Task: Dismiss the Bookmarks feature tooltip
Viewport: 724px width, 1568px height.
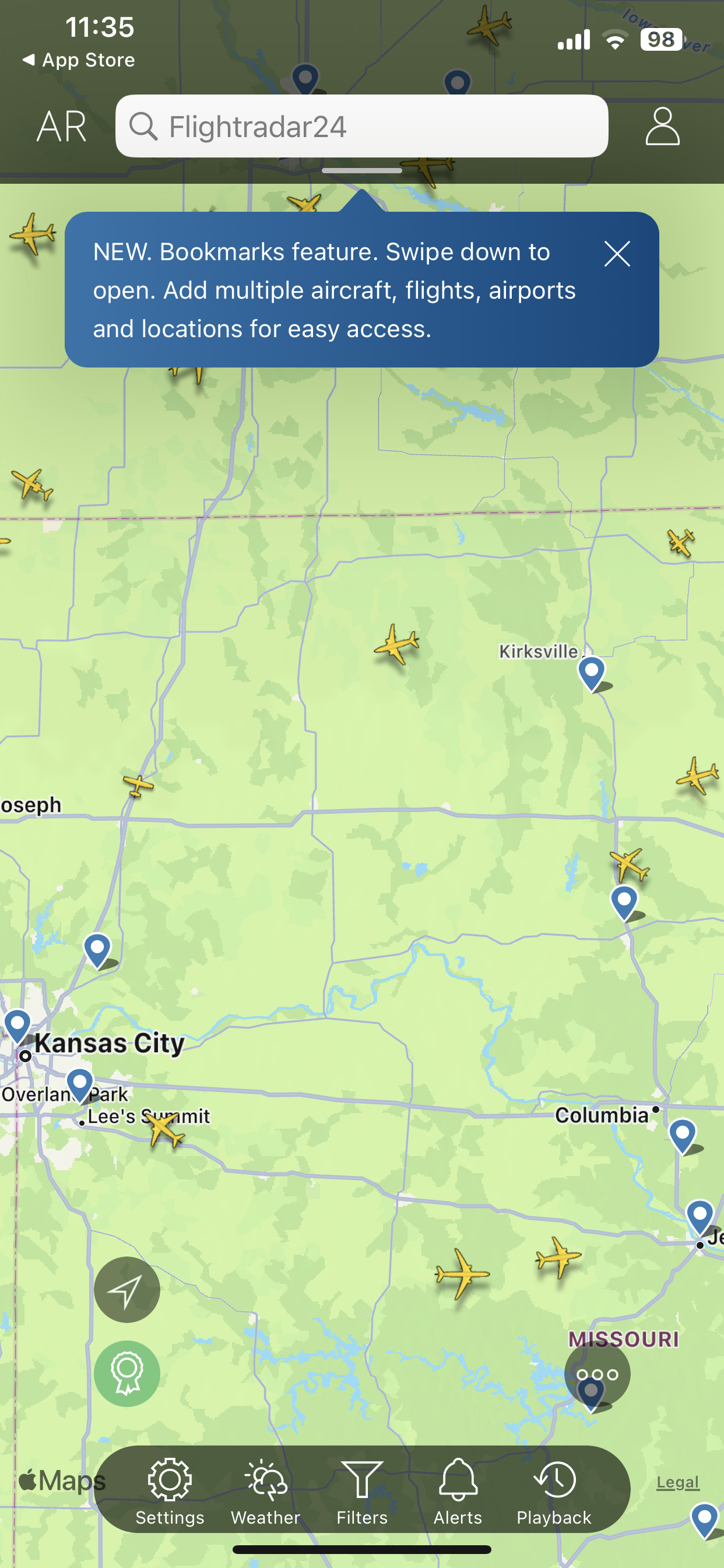Action: (617, 254)
